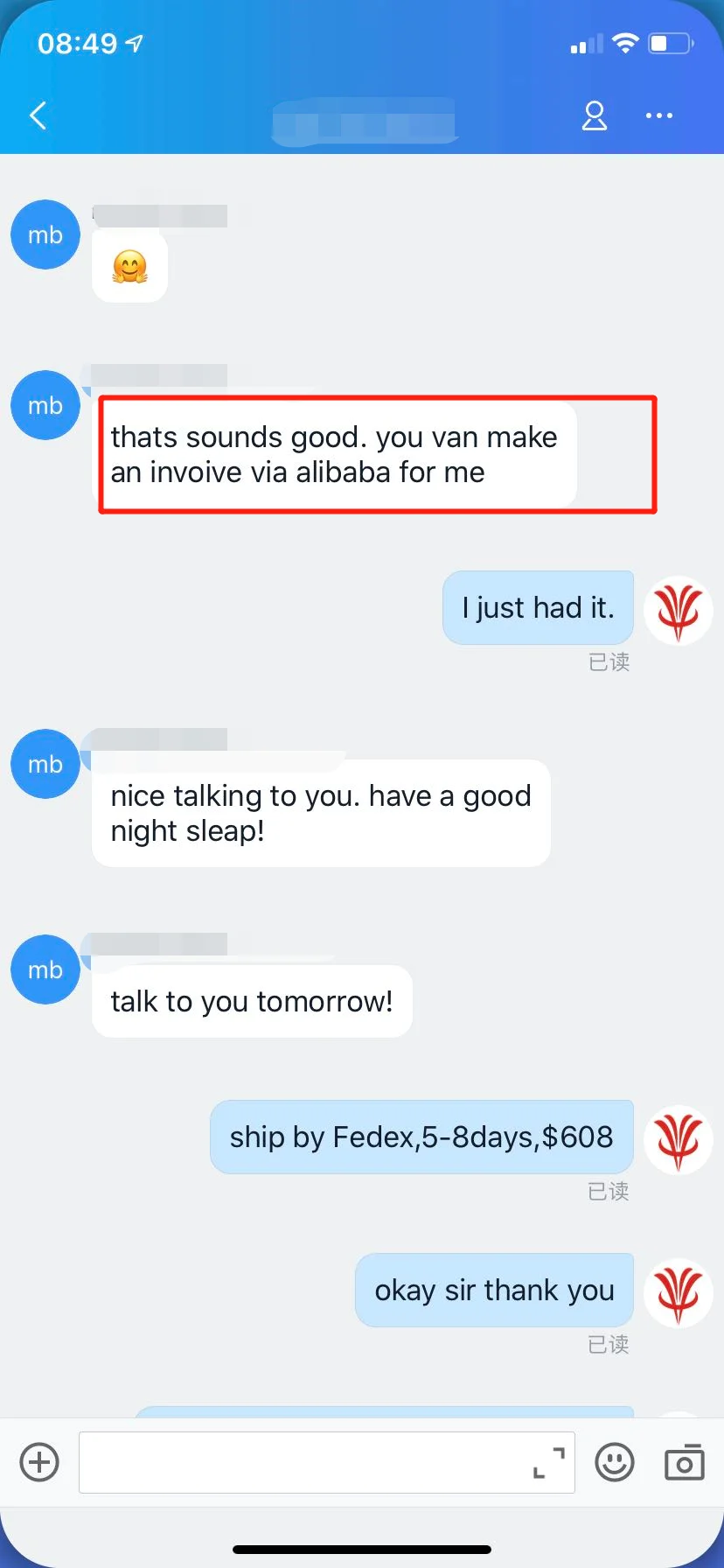Open the three-dot more options menu

[659, 115]
